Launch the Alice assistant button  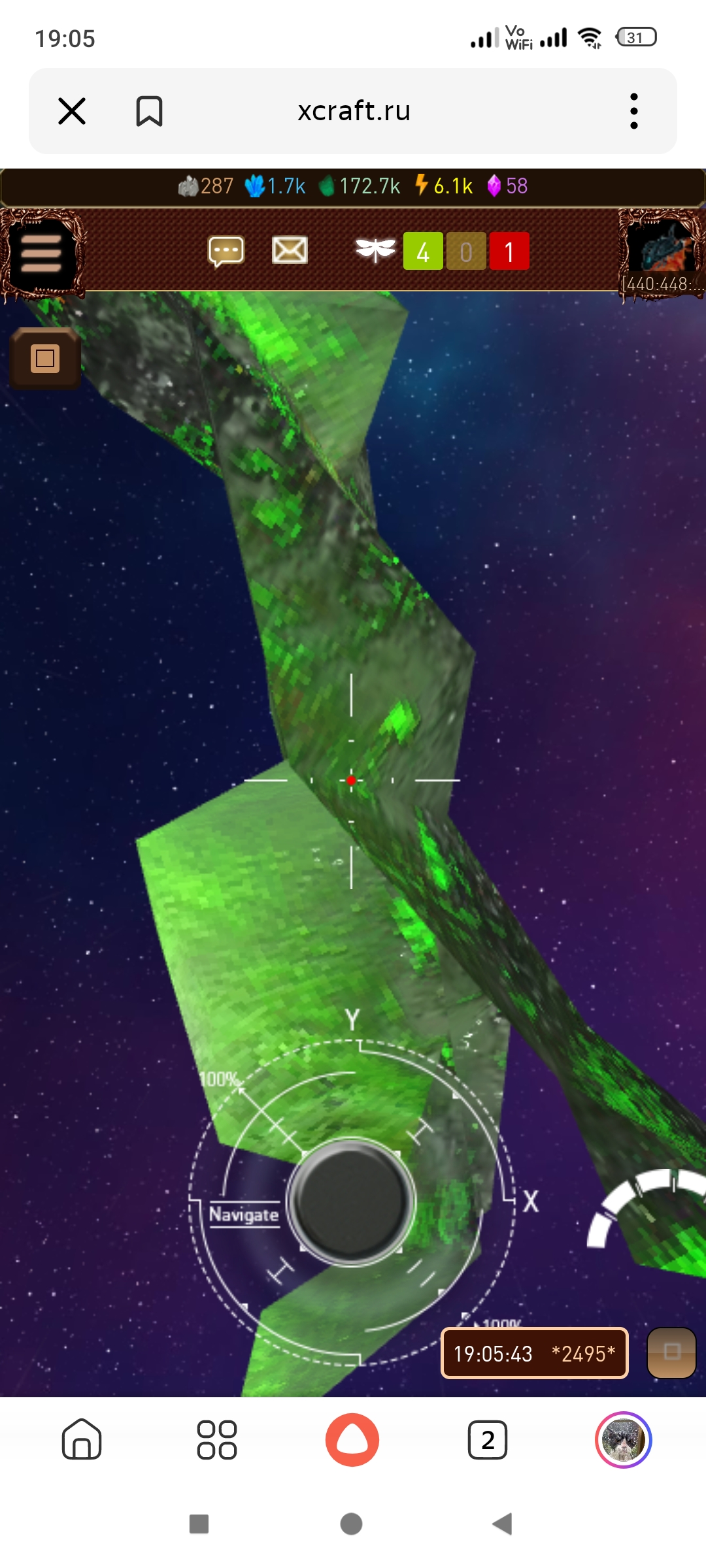352,1439
